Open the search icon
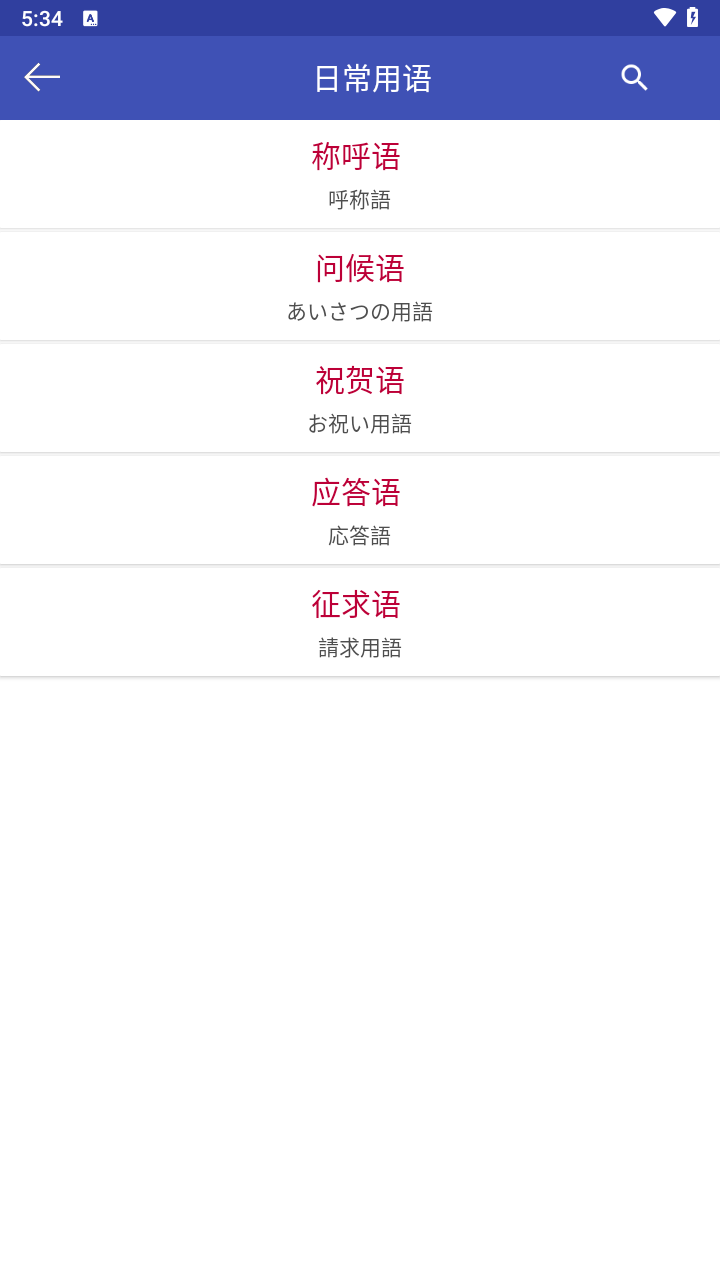 pos(634,78)
